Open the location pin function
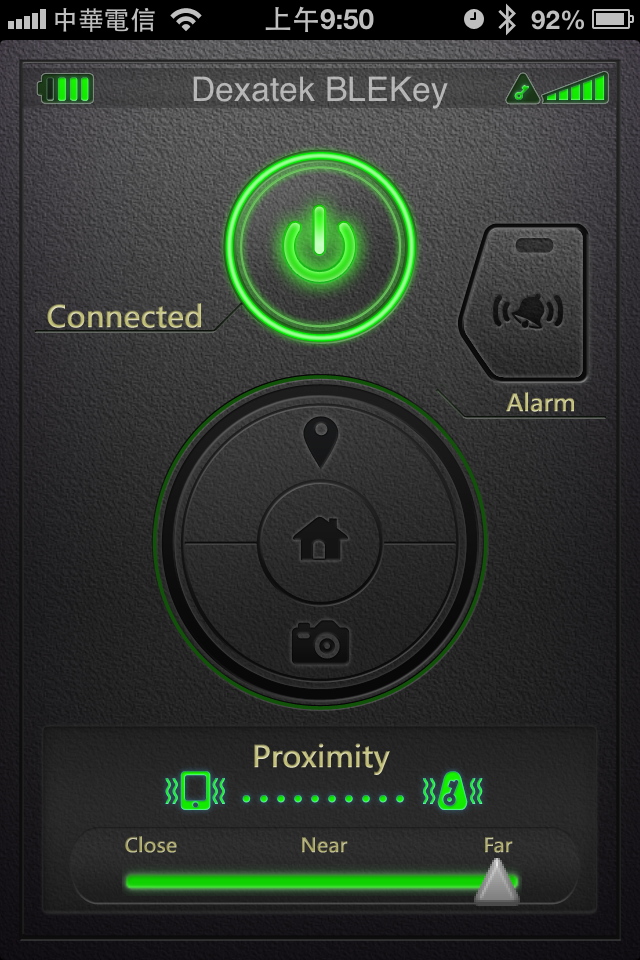 (x=320, y=442)
